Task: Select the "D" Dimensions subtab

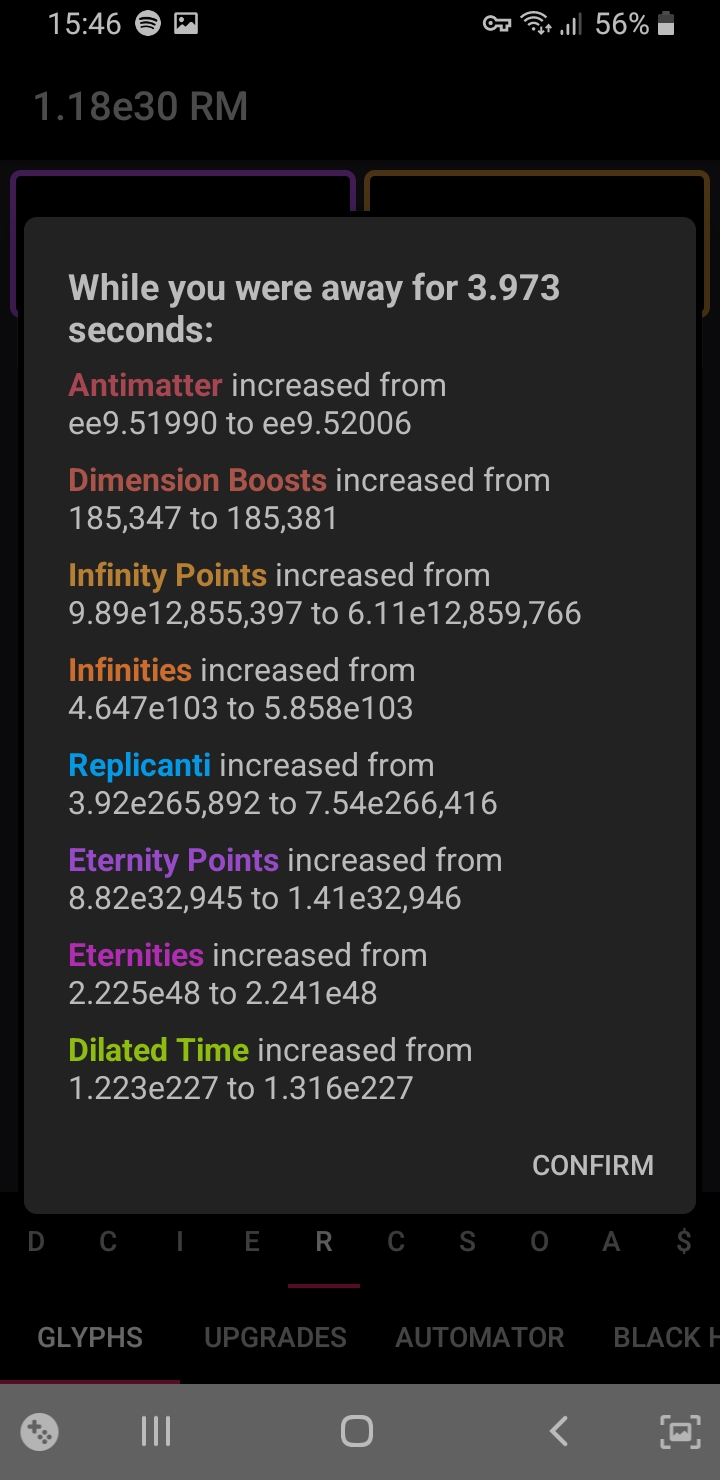Action: tap(37, 1241)
